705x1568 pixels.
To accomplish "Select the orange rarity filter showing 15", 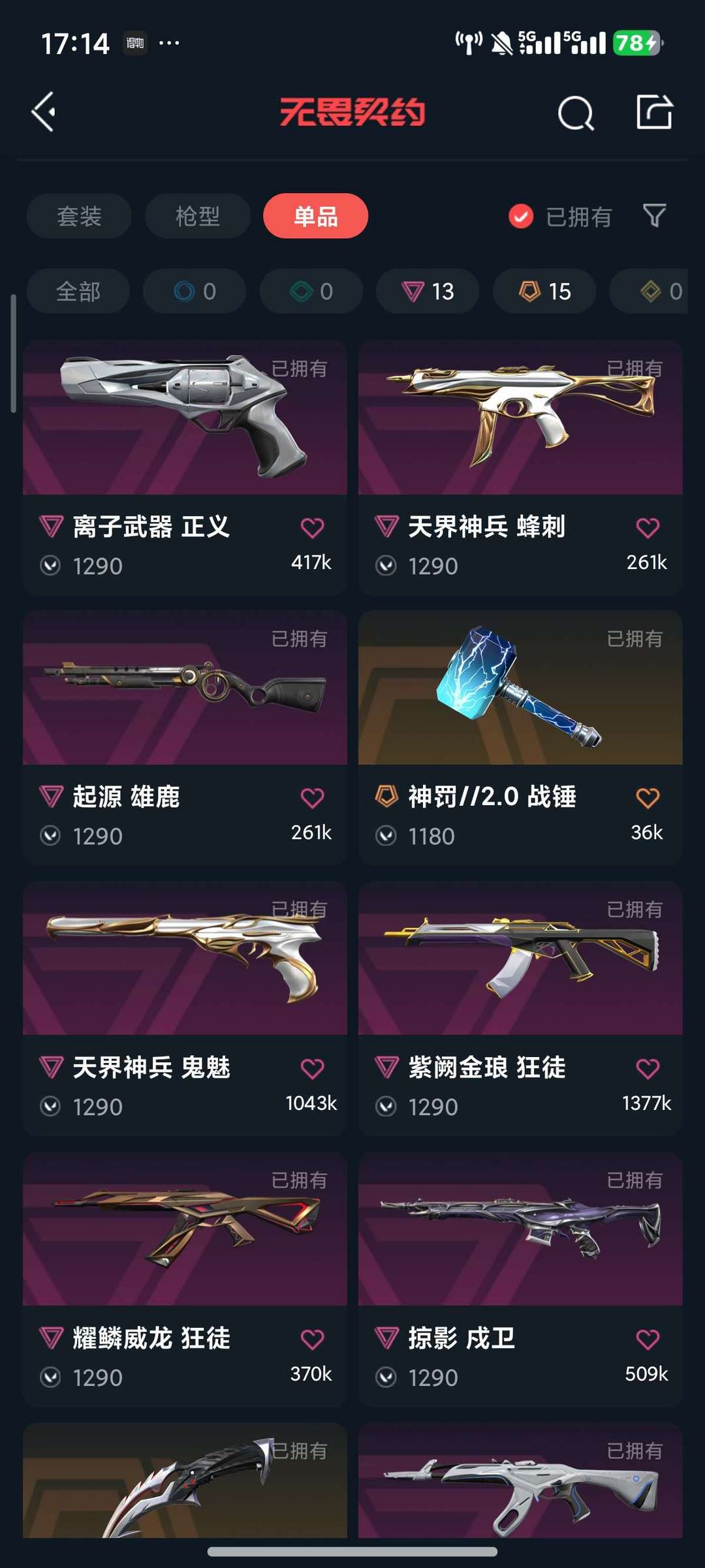I will tap(543, 292).
